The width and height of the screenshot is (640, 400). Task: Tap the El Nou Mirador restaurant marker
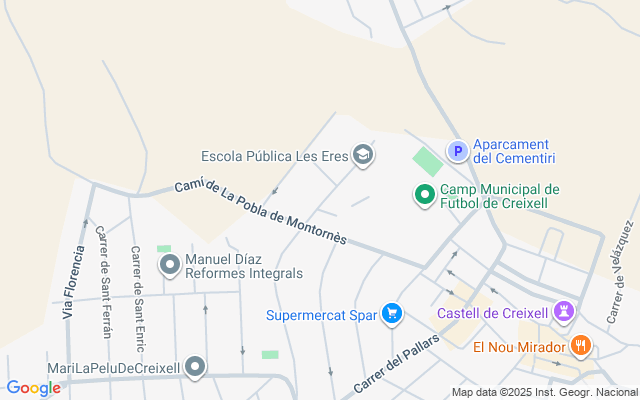pos(581,346)
